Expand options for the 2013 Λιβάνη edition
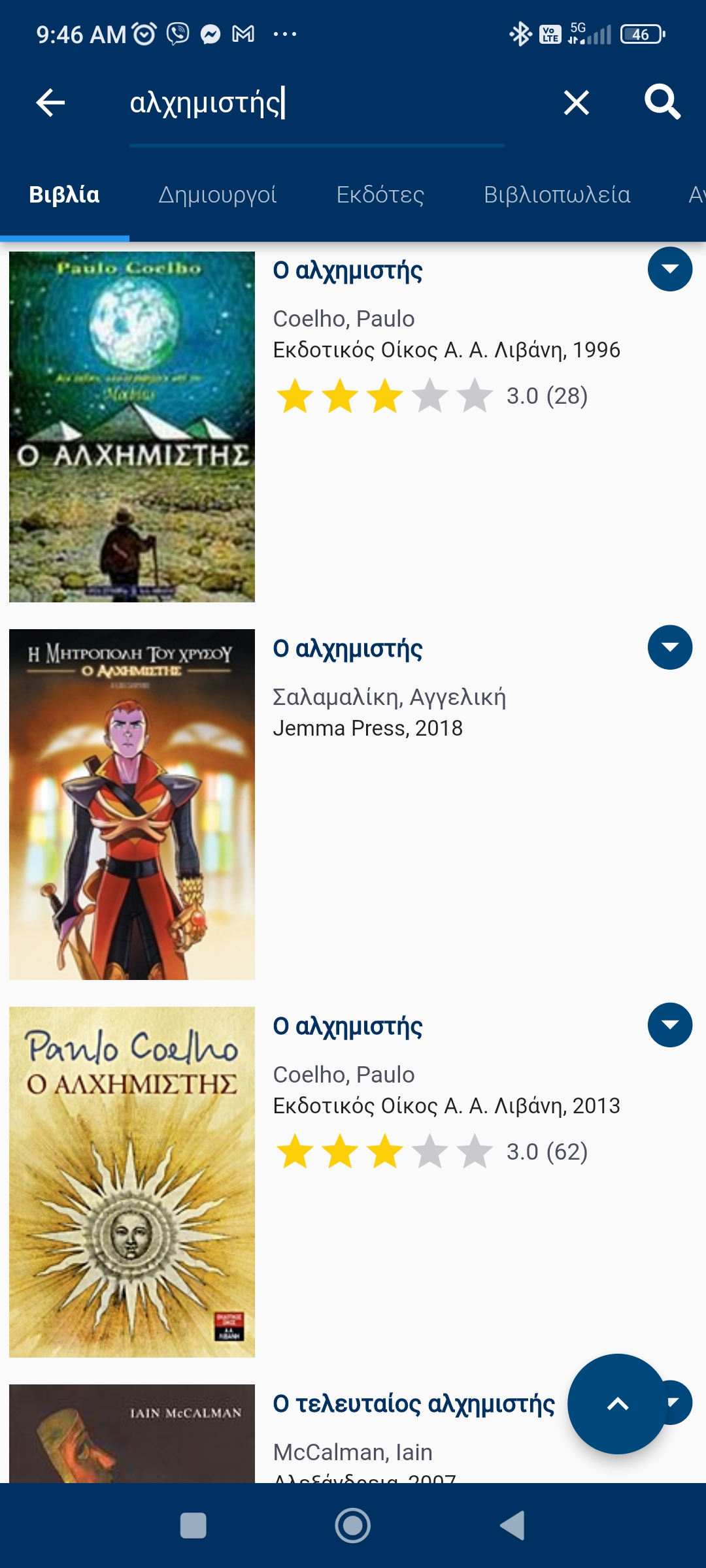The width and height of the screenshot is (706, 1568). click(x=669, y=1025)
